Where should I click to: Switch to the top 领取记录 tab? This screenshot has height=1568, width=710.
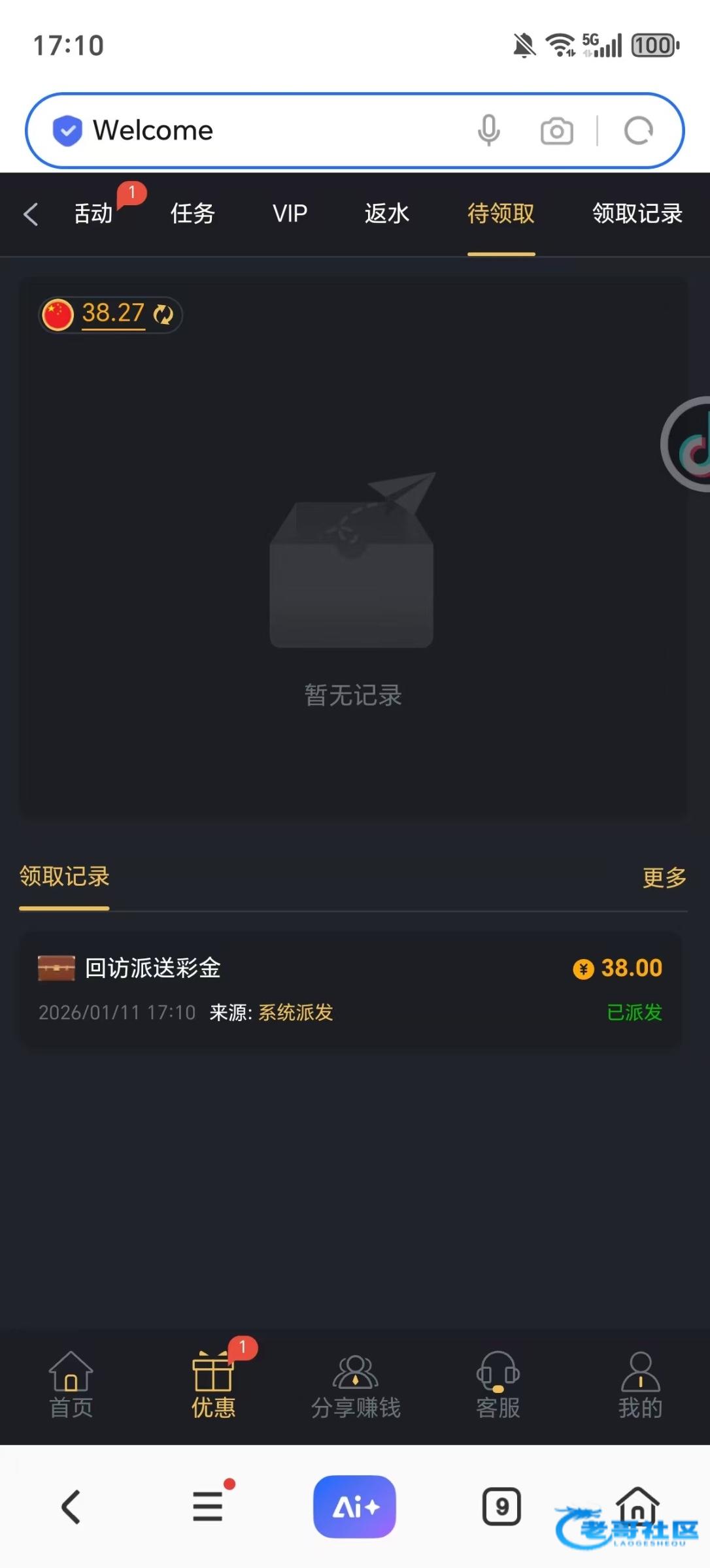(637, 214)
